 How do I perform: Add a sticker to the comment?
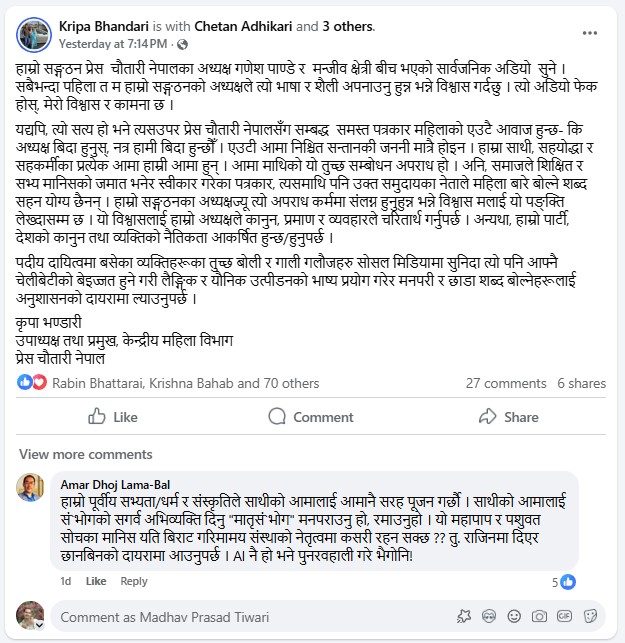tap(588, 617)
